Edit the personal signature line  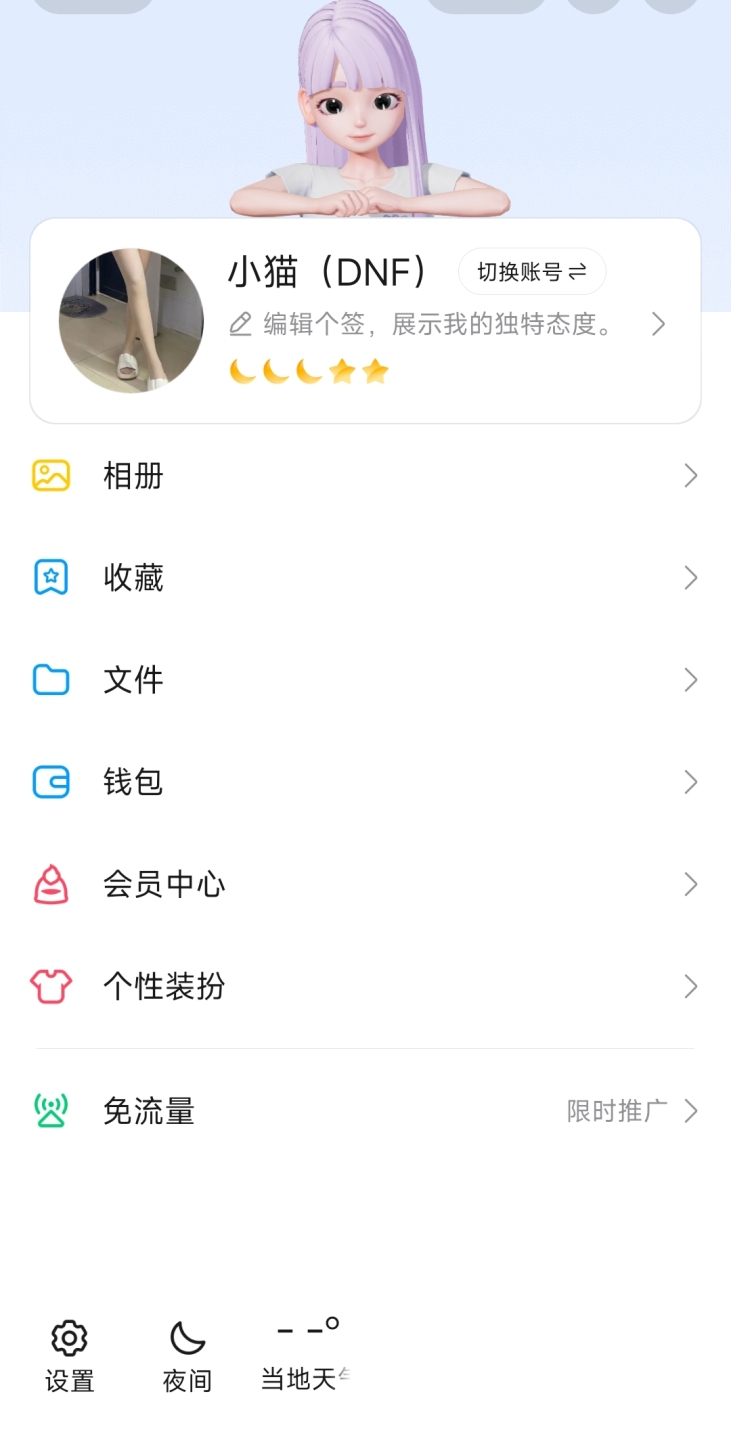tap(438, 324)
